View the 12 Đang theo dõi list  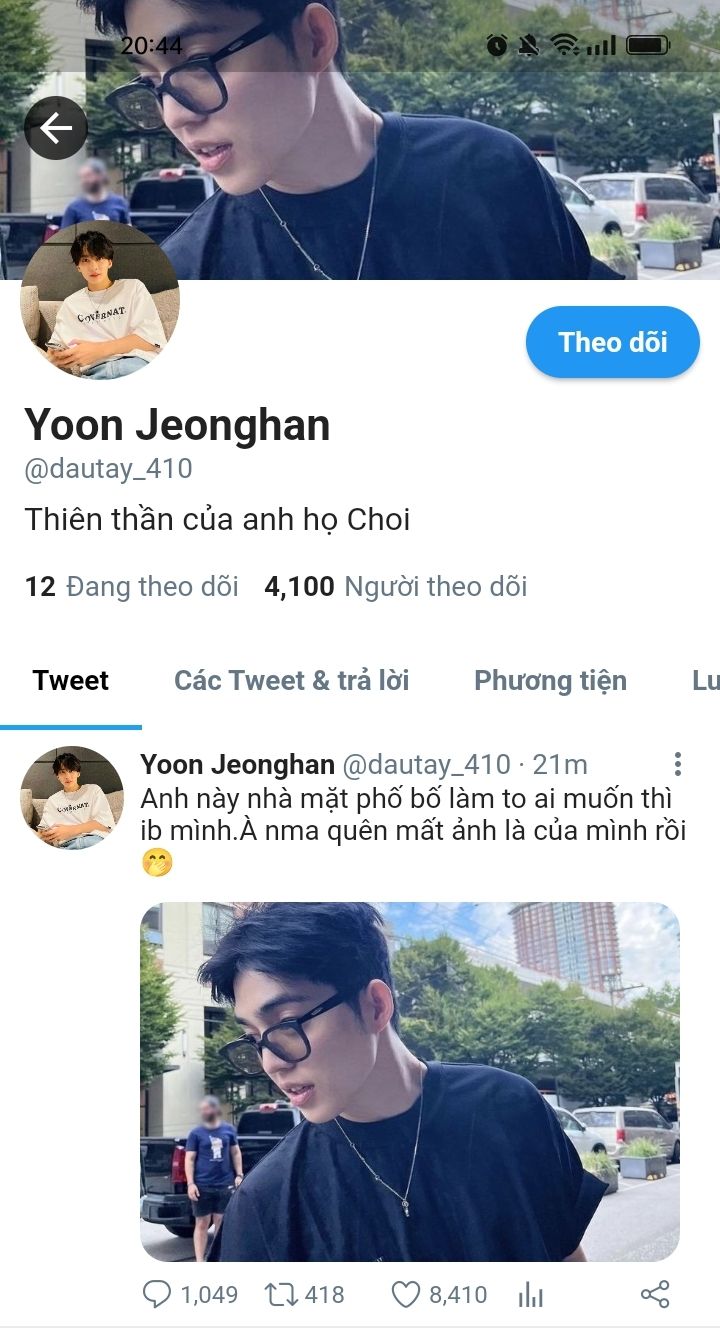click(132, 586)
